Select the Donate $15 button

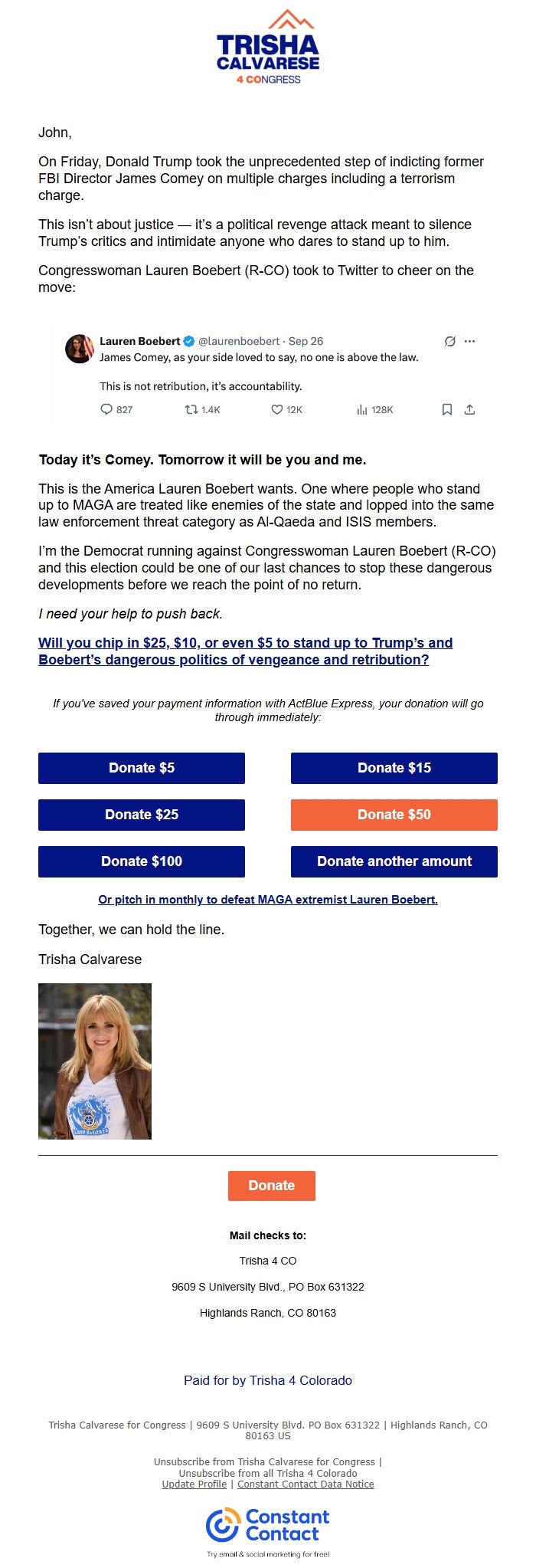tap(394, 768)
